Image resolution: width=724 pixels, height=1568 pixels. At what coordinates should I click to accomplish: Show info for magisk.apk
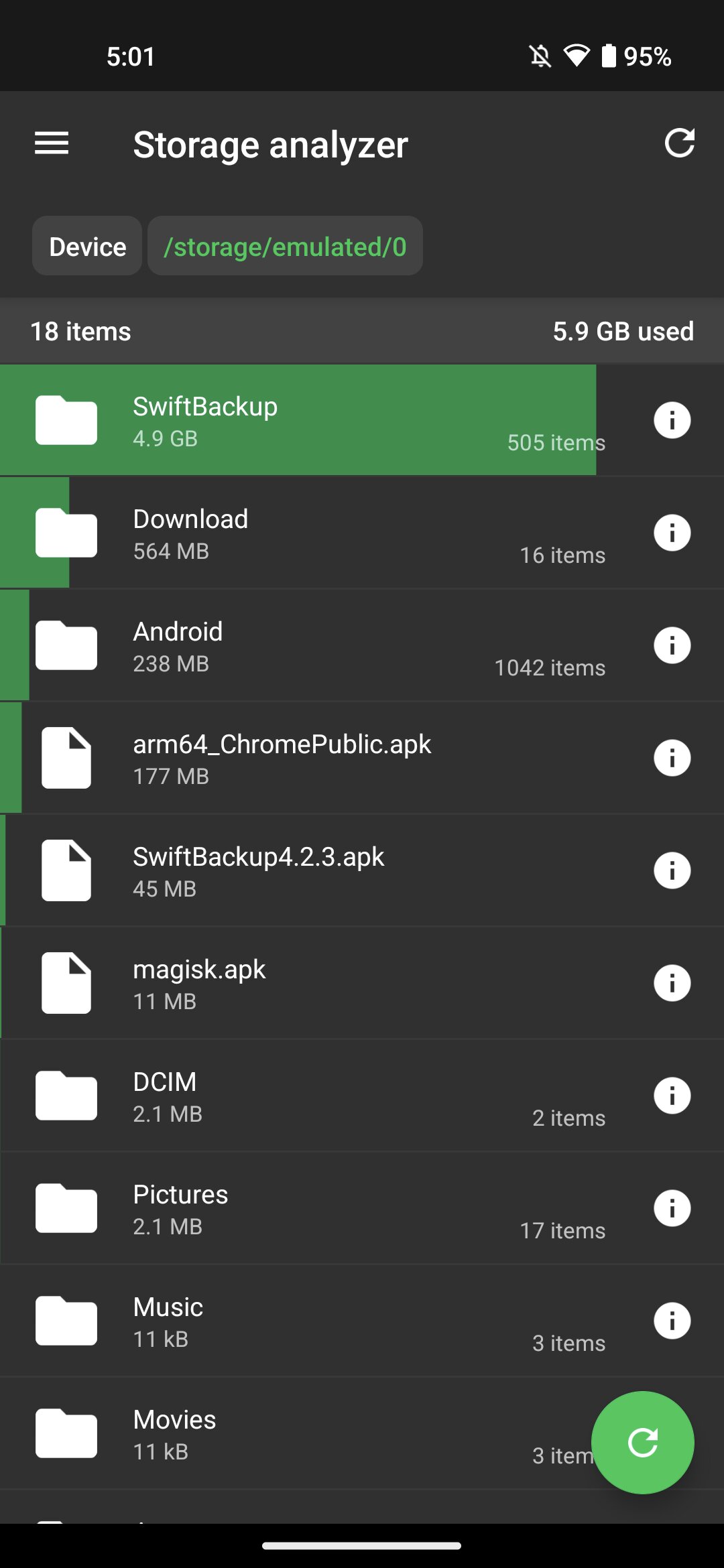pyautogui.click(x=672, y=983)
